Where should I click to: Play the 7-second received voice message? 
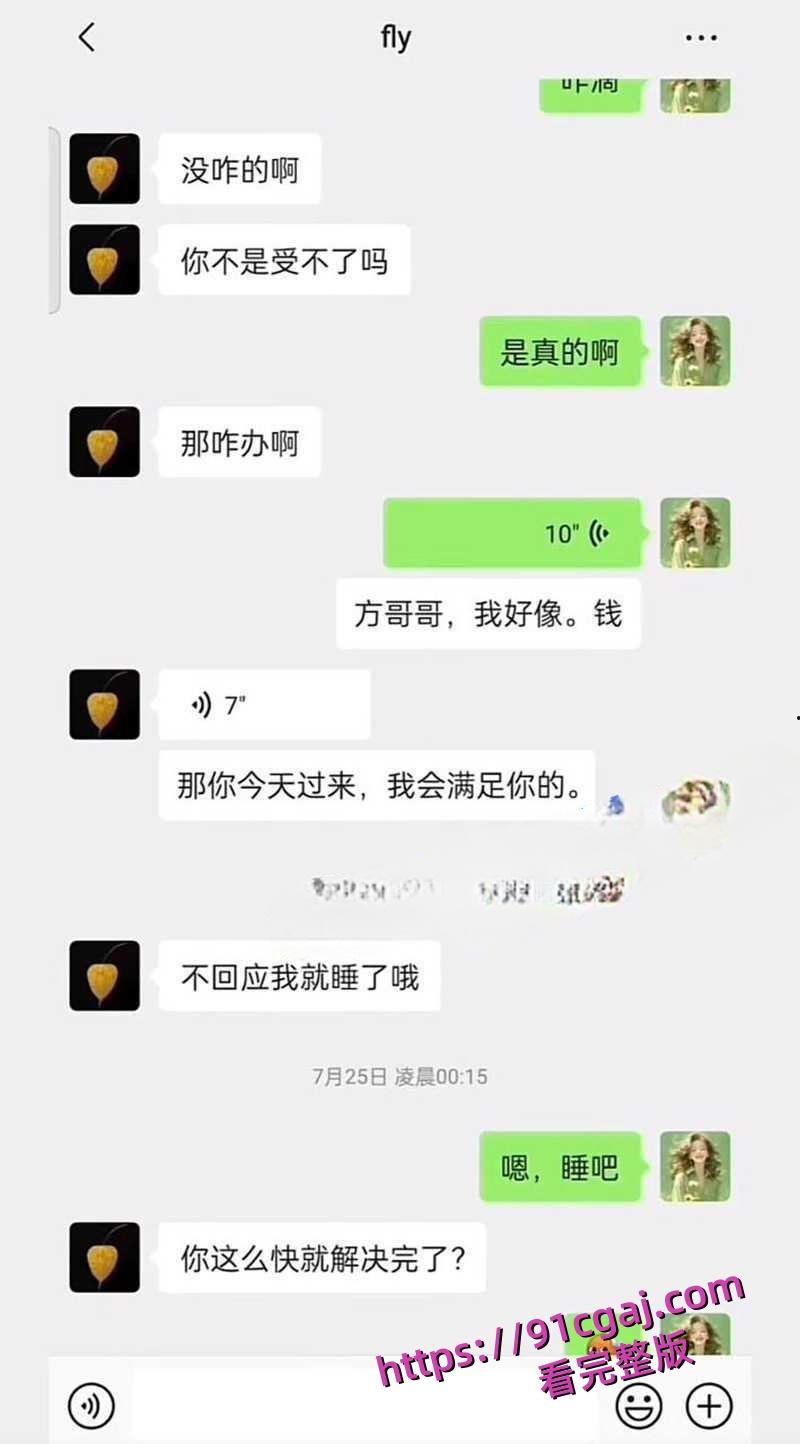262,704
